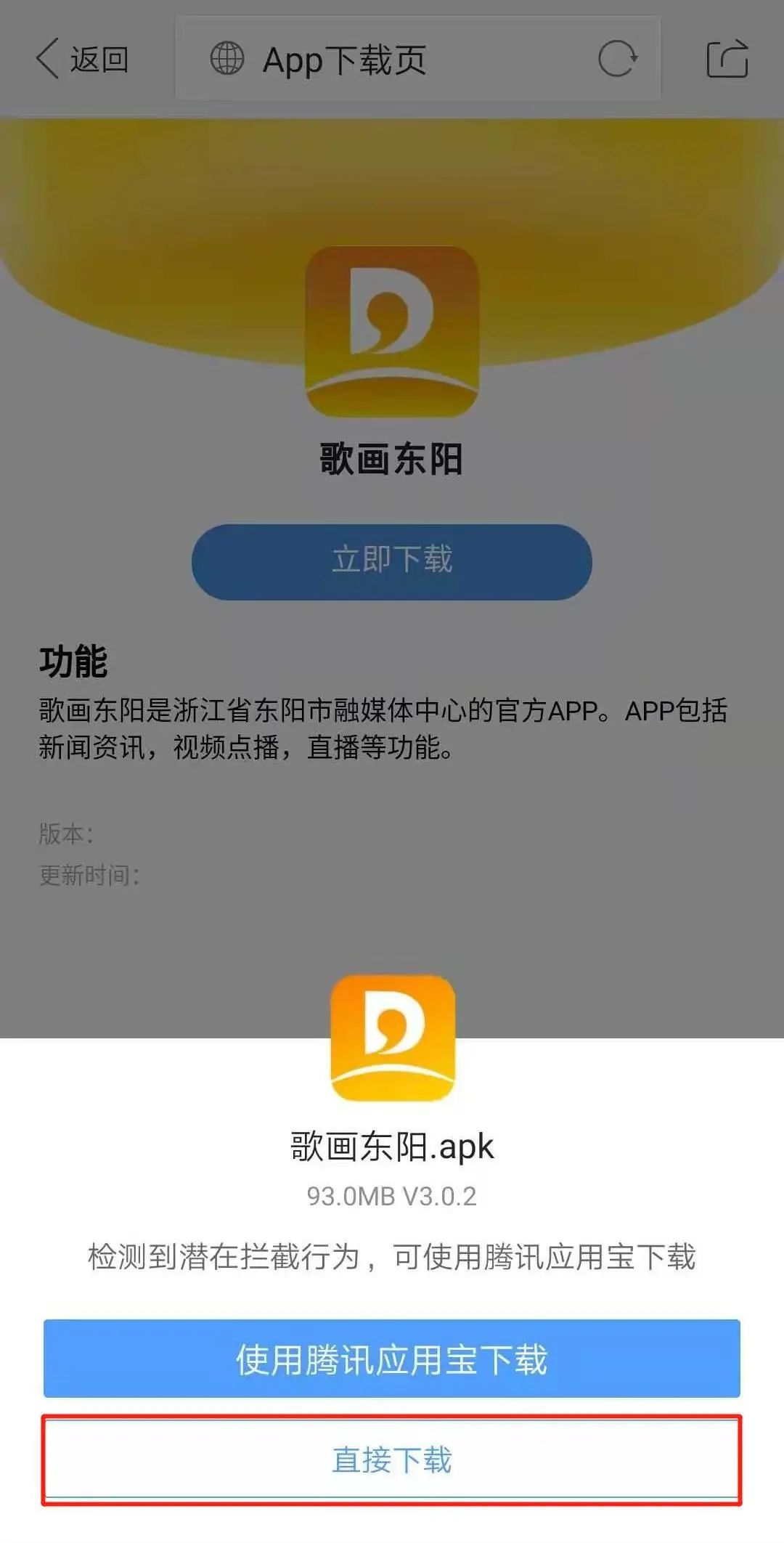
Task: Tap the App下载页 address bar
Action: click(377, 60)
